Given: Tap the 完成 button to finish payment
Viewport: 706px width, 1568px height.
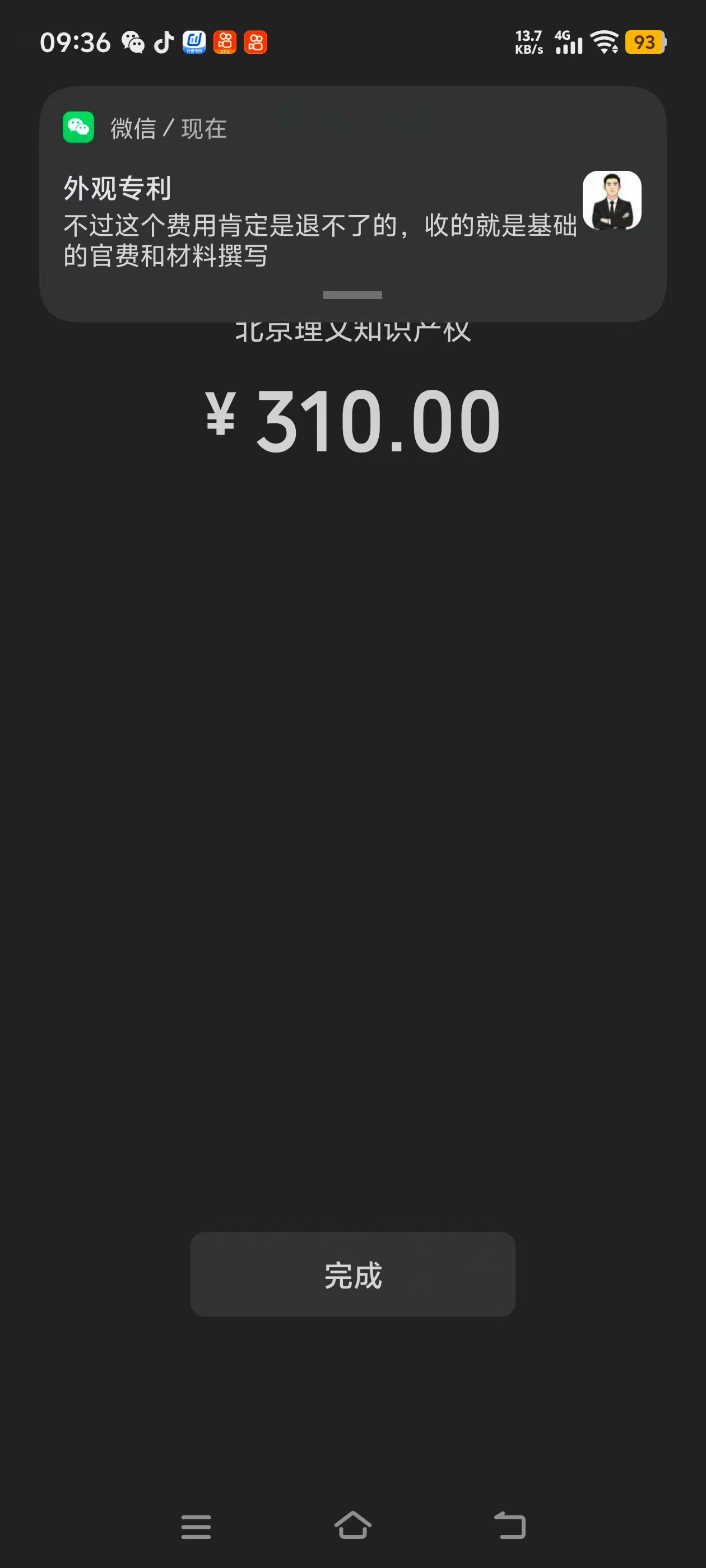Looking at the screenshot, I should [x=352, y=1275].
